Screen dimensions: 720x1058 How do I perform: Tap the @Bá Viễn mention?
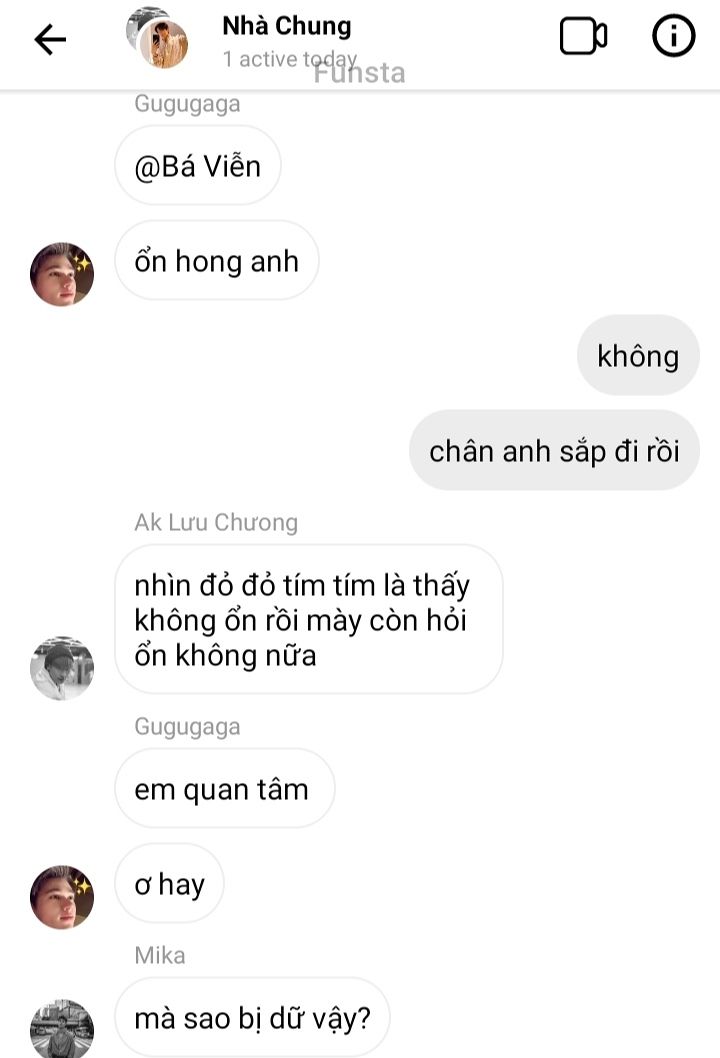(x=198, y=166)
